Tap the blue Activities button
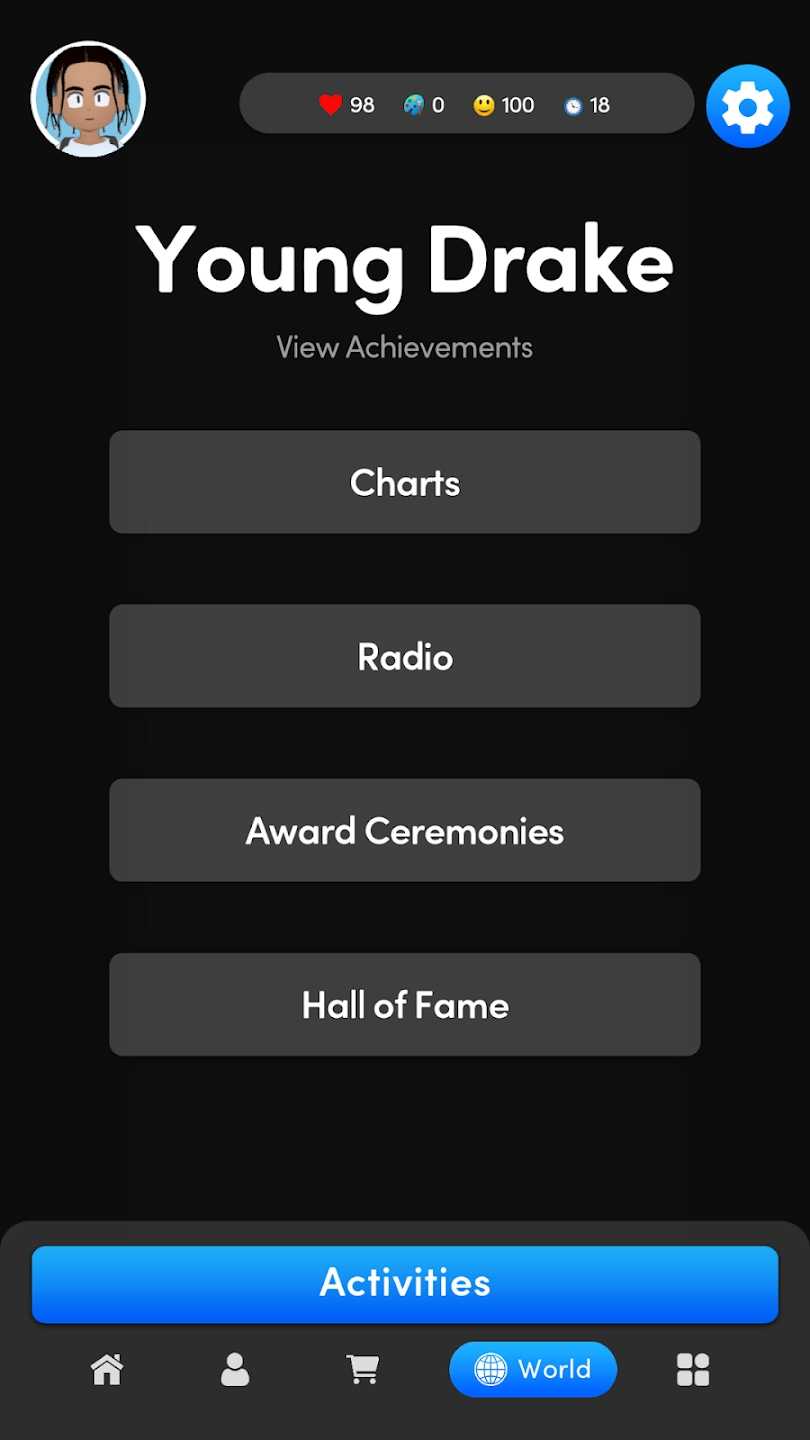This screenshot has width=810, height=1440. (x=404, y=1283)
